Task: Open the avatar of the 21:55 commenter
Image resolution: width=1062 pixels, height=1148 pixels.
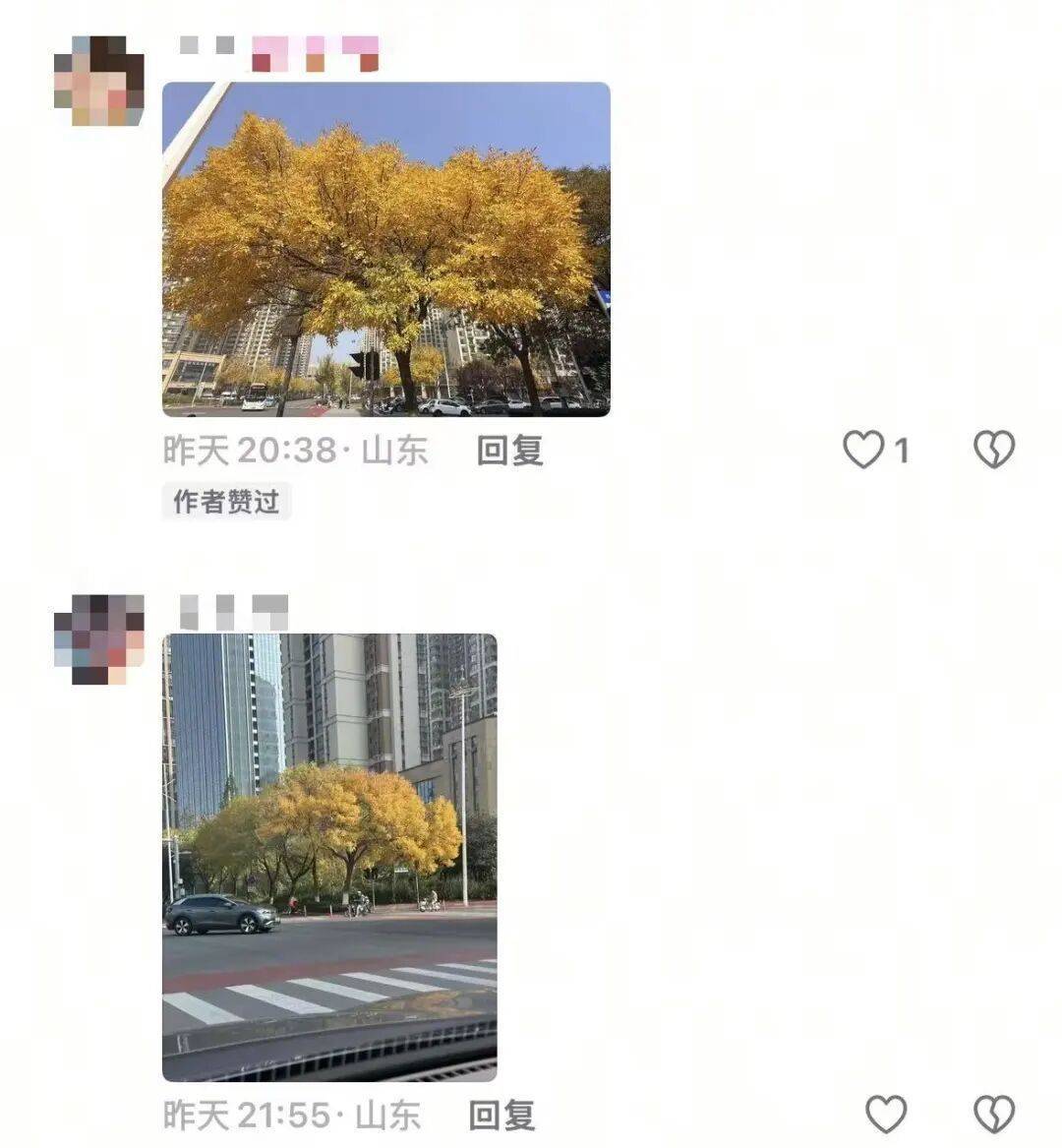Action: pyautogui.click(x=98, y=639)
